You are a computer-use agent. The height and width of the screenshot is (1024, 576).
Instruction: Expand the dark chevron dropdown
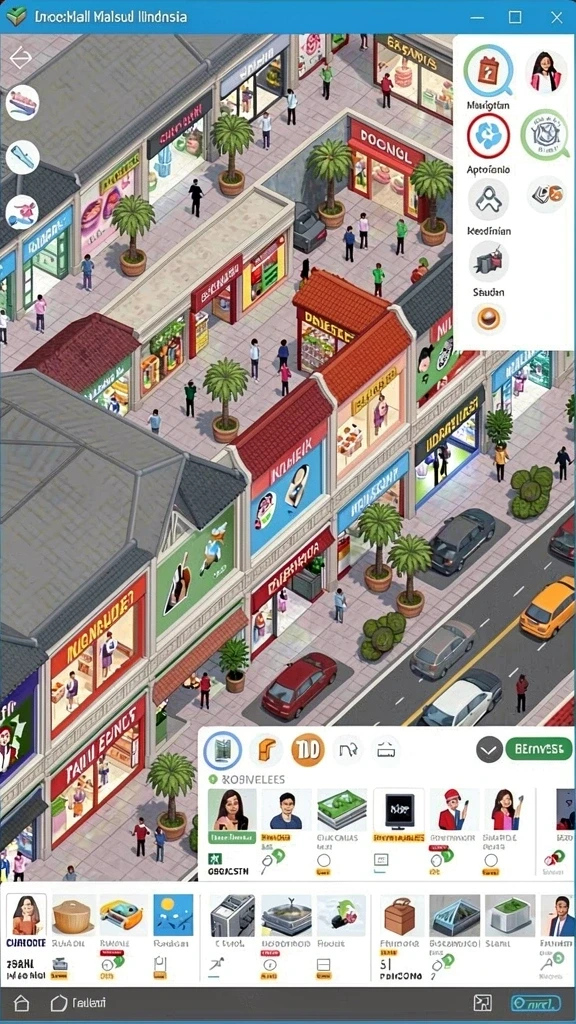489,750
